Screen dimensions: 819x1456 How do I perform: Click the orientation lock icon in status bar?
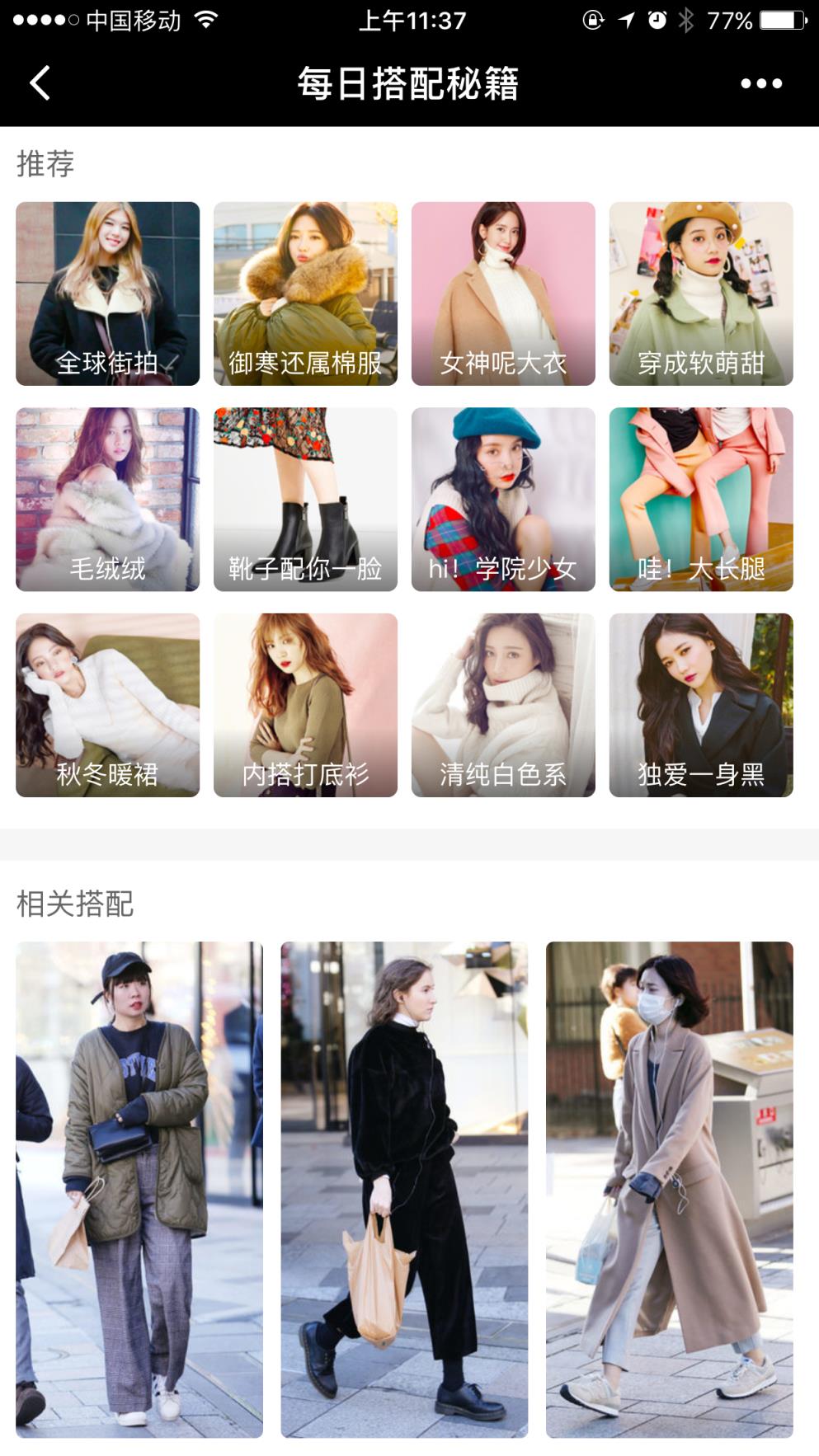(x=591, y=19)
